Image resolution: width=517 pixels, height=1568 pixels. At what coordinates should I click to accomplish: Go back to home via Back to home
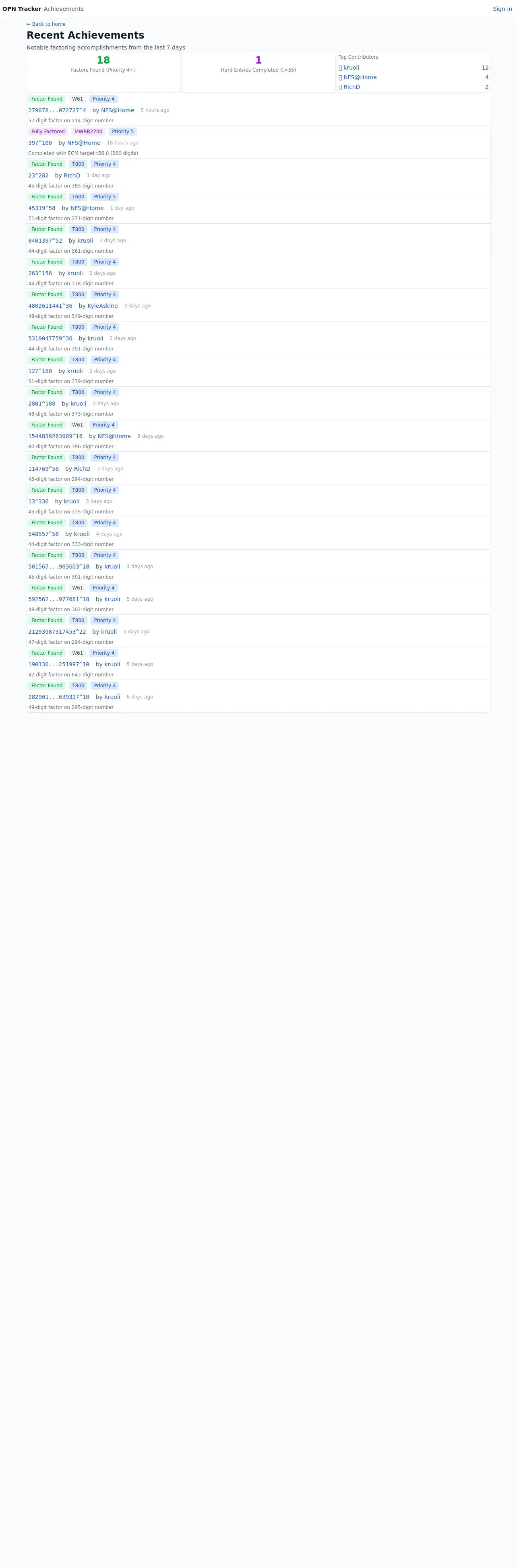[x=45, y=25]
